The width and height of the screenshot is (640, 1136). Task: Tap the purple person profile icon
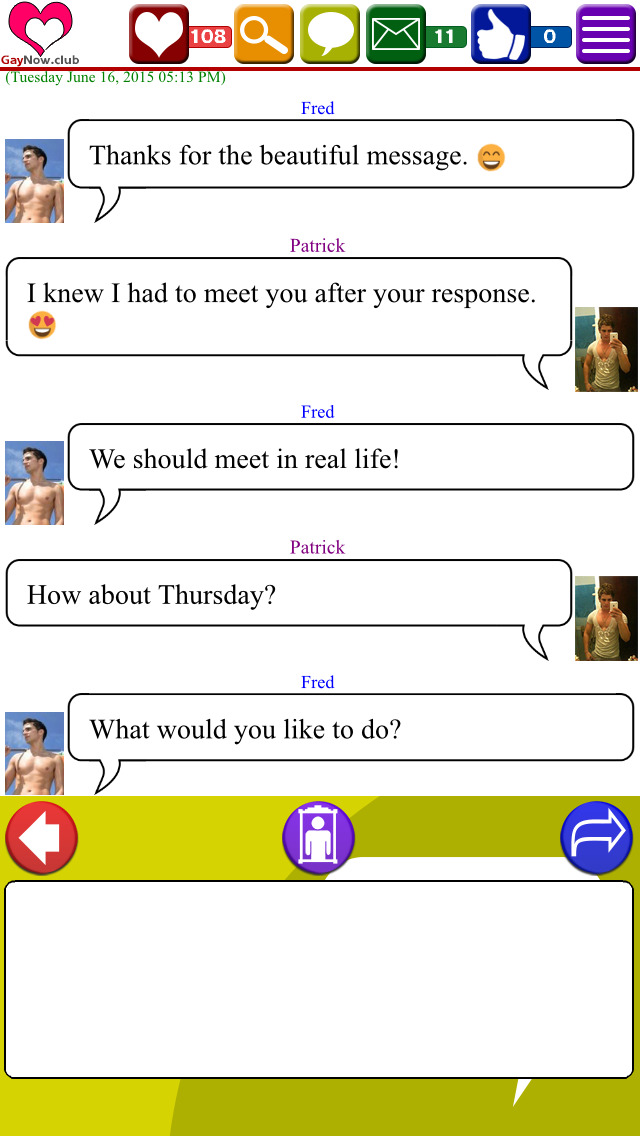(319, 838)
